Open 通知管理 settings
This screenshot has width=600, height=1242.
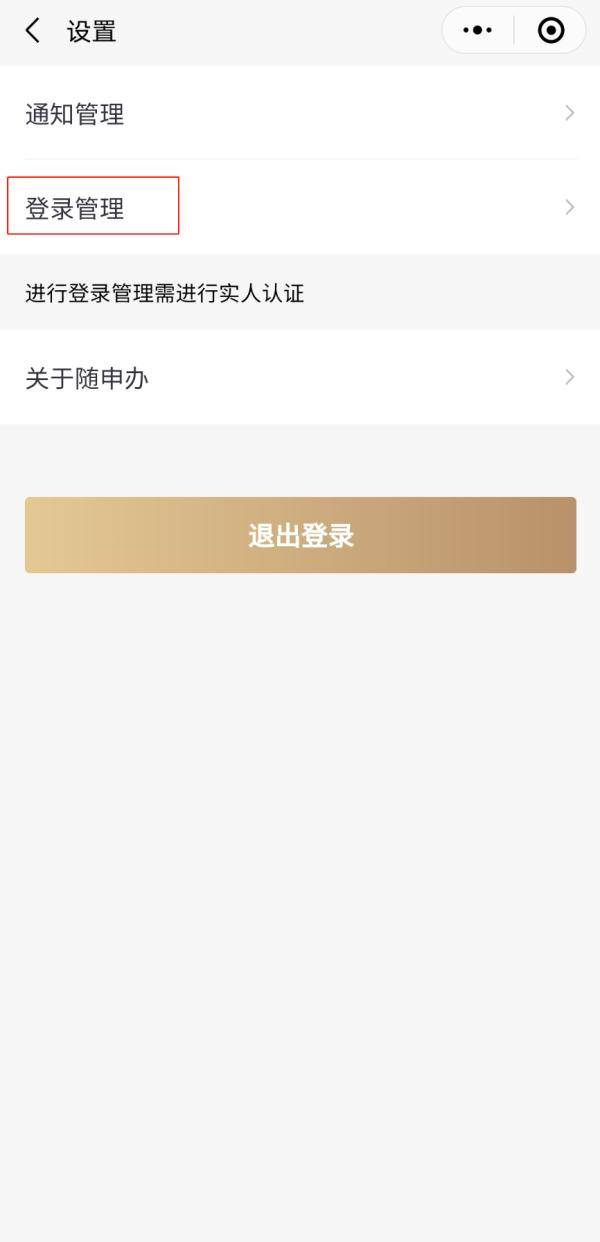(x=300, y=113)
